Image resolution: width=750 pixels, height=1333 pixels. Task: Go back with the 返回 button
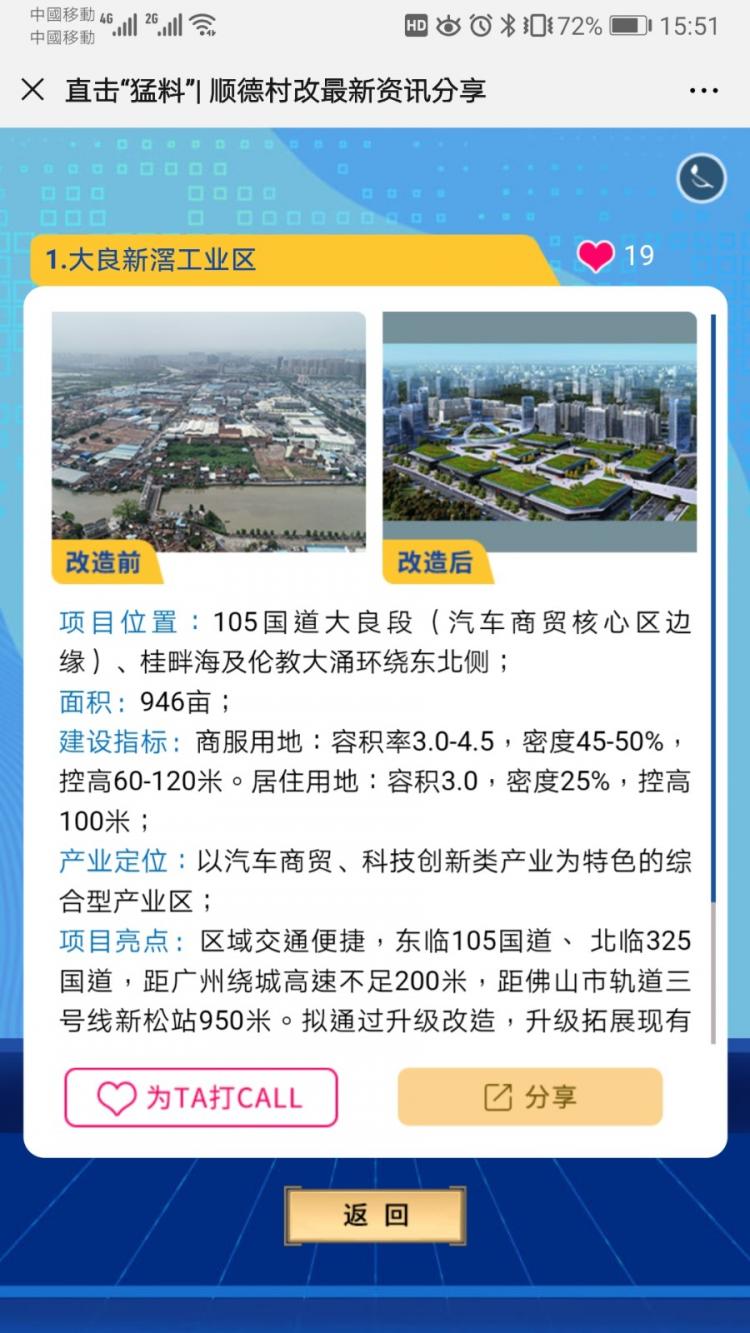pyautogui.click(x=375, y=1215)
